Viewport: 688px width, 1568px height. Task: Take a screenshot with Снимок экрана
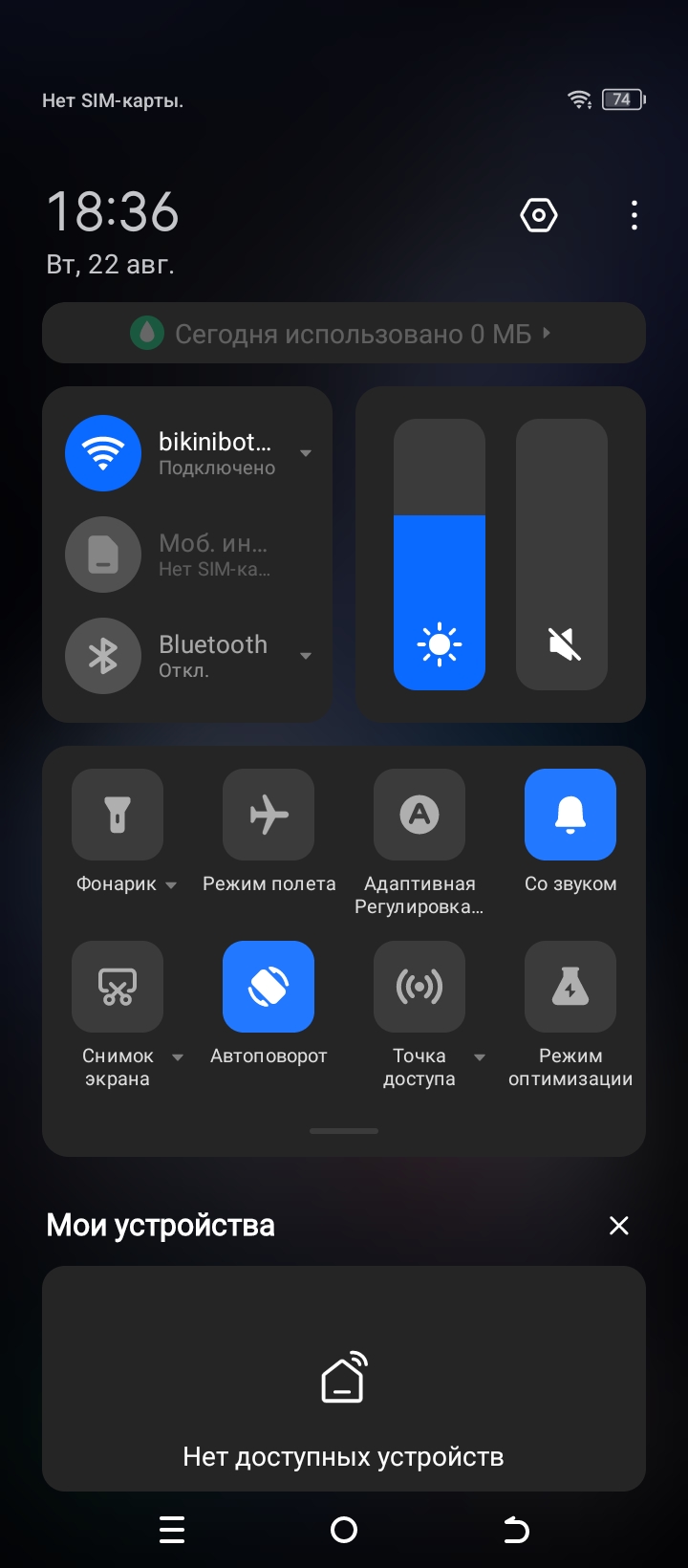click(118, 987)
